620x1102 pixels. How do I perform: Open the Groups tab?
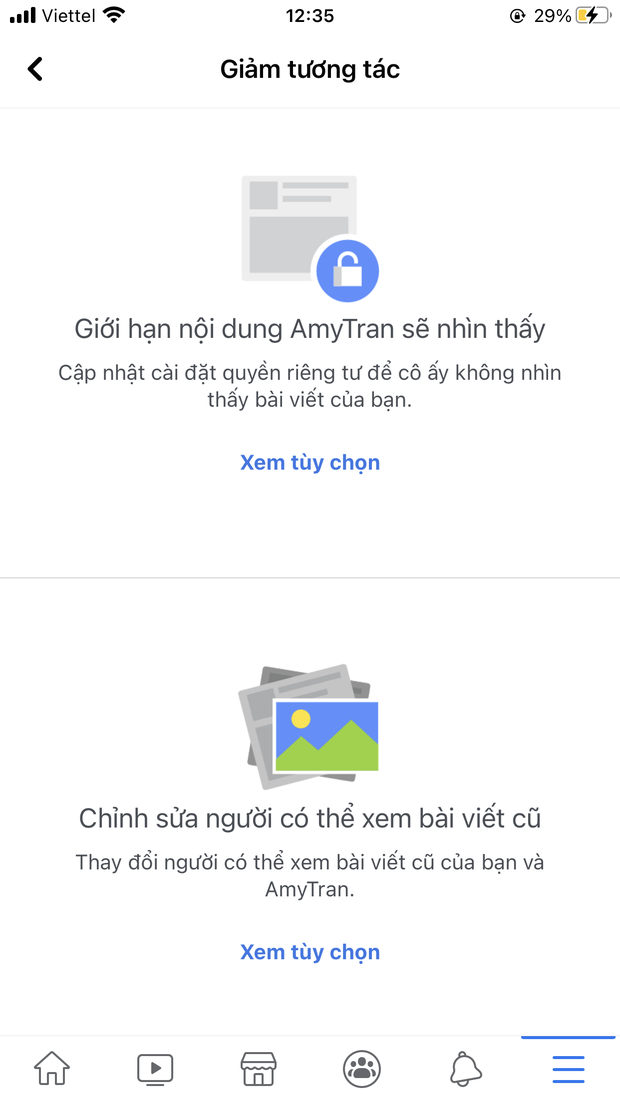[x=361, y=1069]
